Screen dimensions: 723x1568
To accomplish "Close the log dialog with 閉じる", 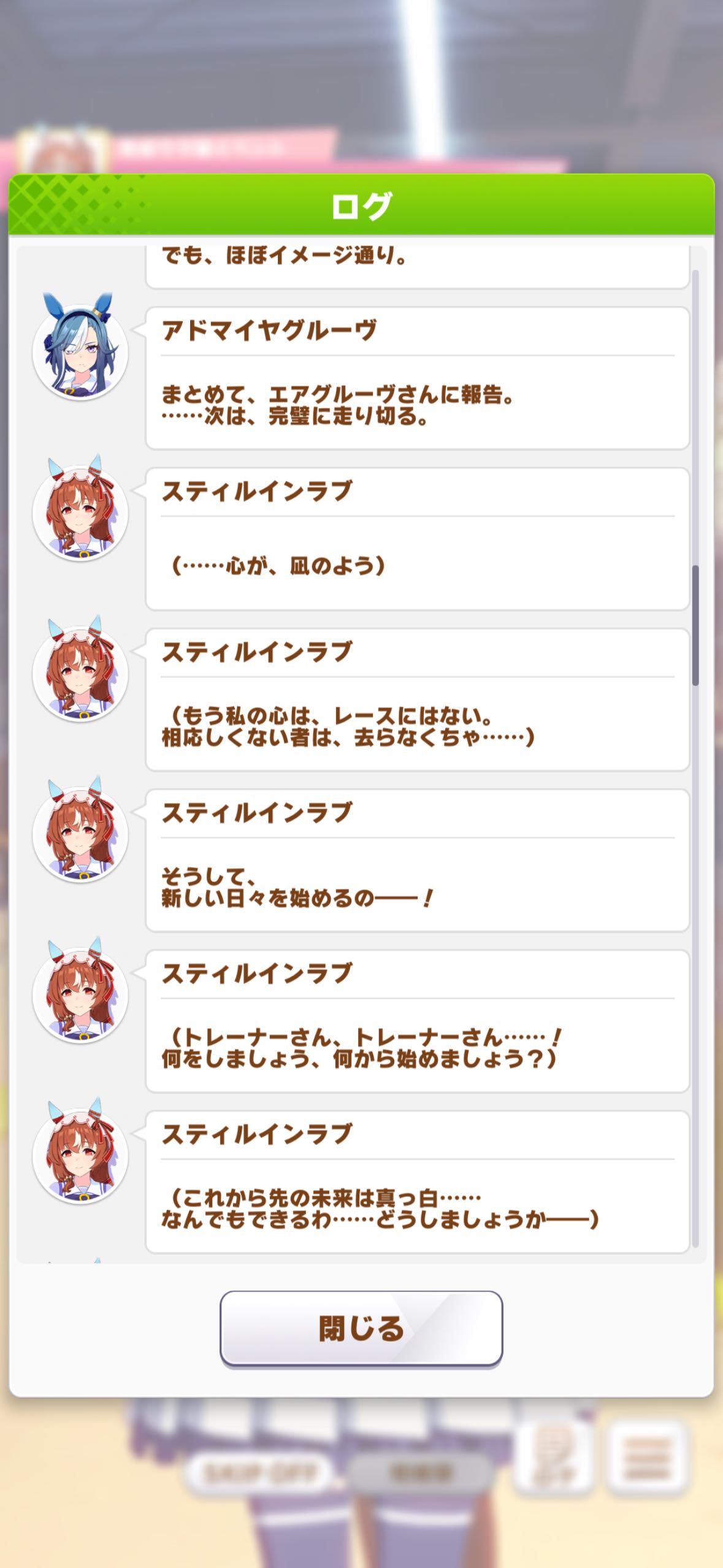I will pyautogui.click(x=361, y=1329).
